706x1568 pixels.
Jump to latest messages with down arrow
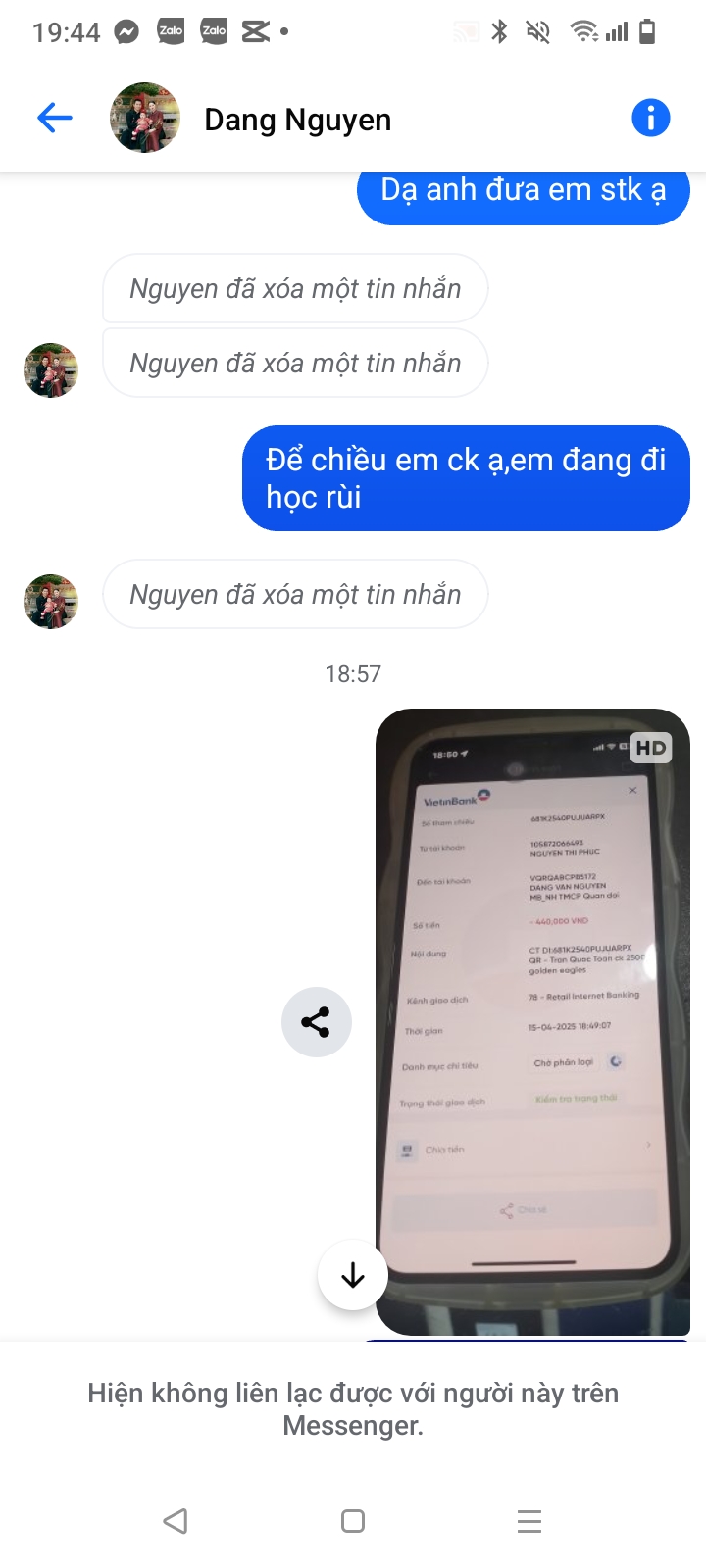click(353, 1275)
